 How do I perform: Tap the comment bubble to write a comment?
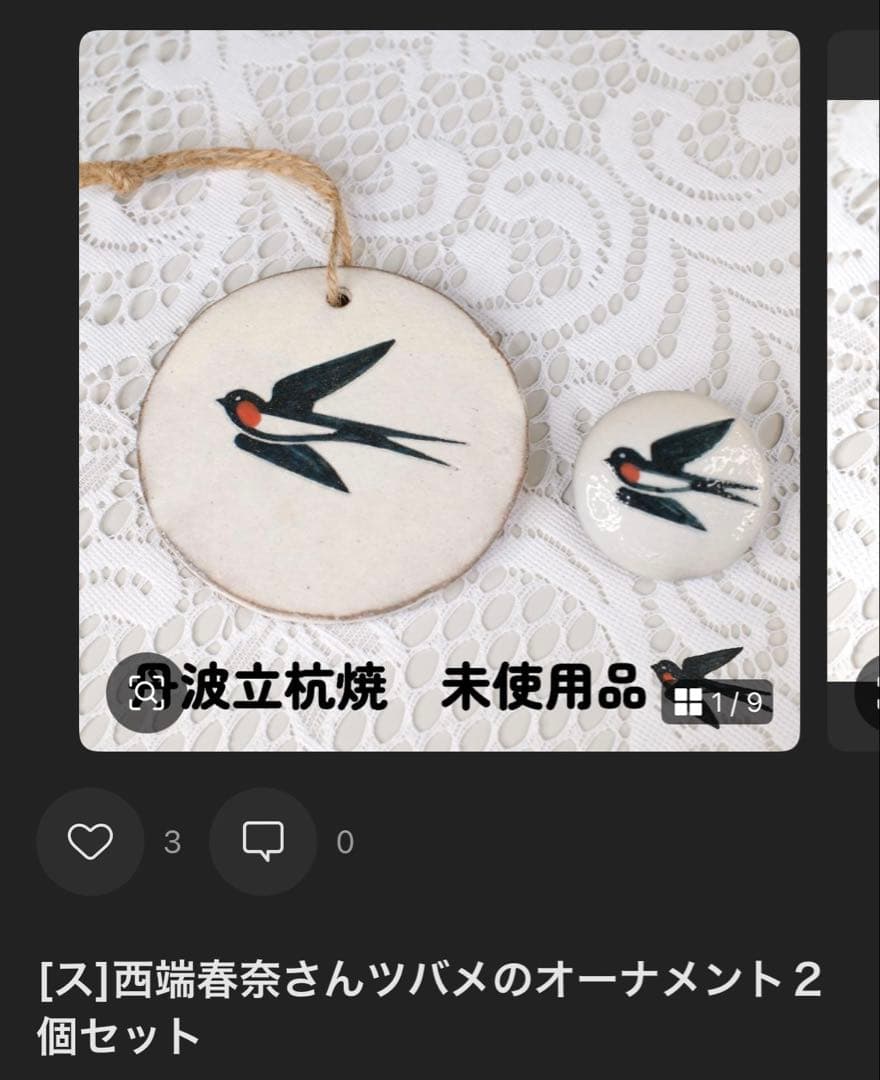click(263, 843)
